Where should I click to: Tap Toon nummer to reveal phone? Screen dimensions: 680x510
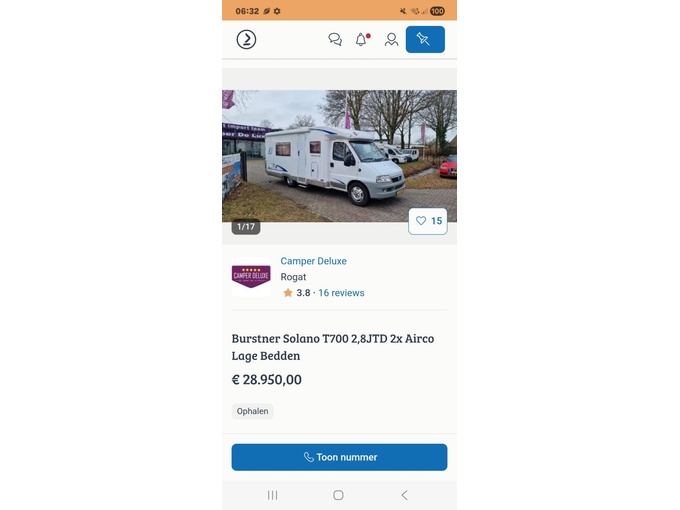tap(339, 457)
